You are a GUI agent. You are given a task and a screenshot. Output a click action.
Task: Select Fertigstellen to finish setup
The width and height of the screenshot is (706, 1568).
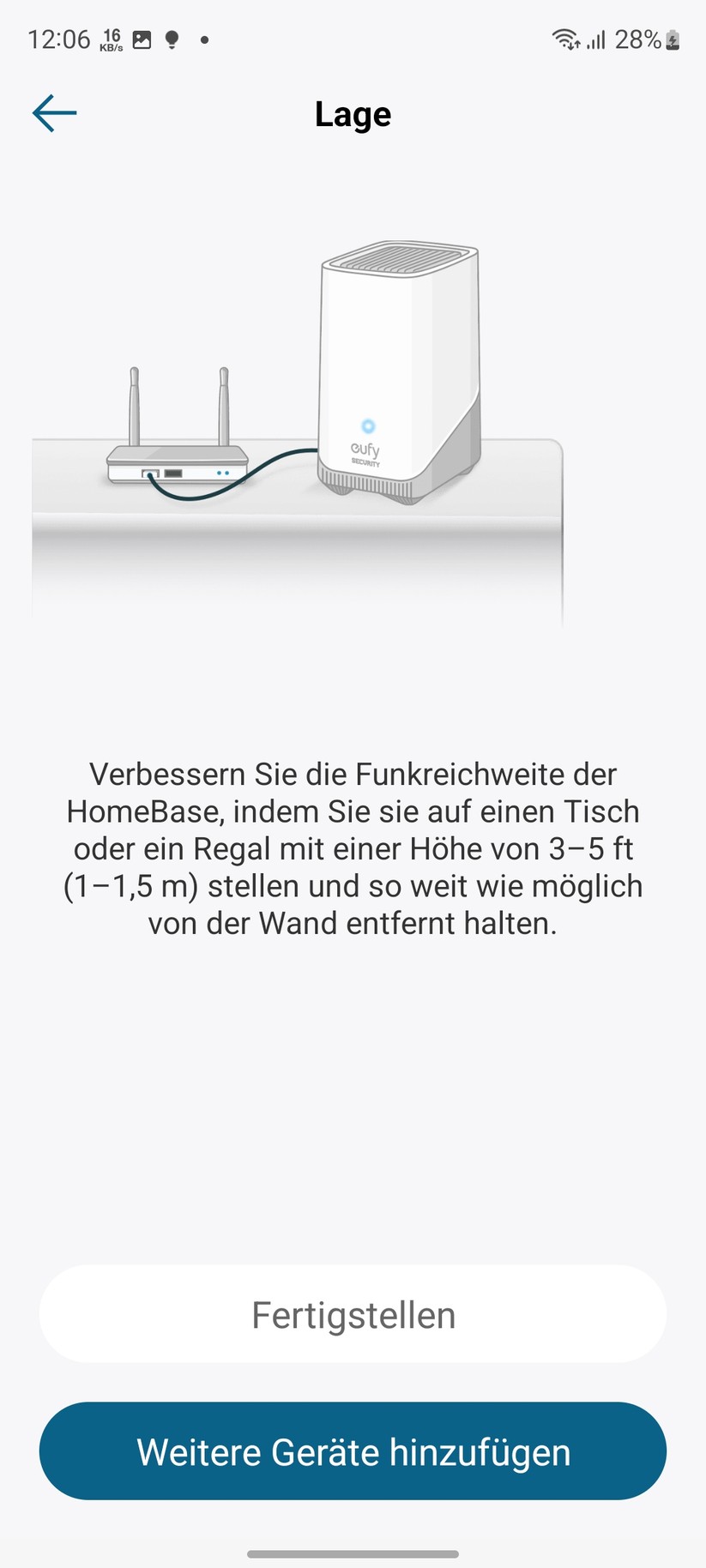click(x=353, y=1313)
